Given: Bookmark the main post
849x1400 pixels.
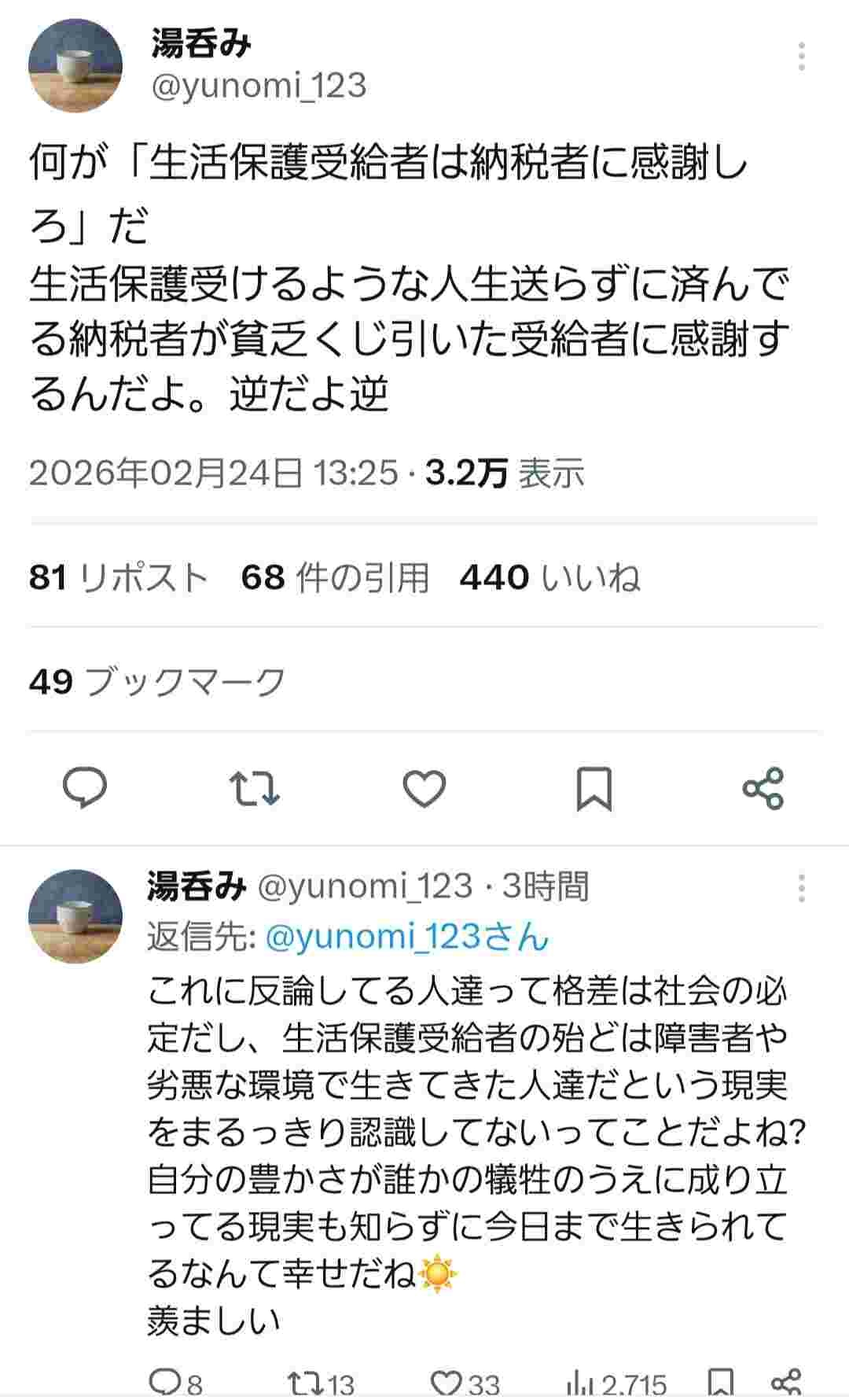Looking at the screenshot, I should point(594,787).
